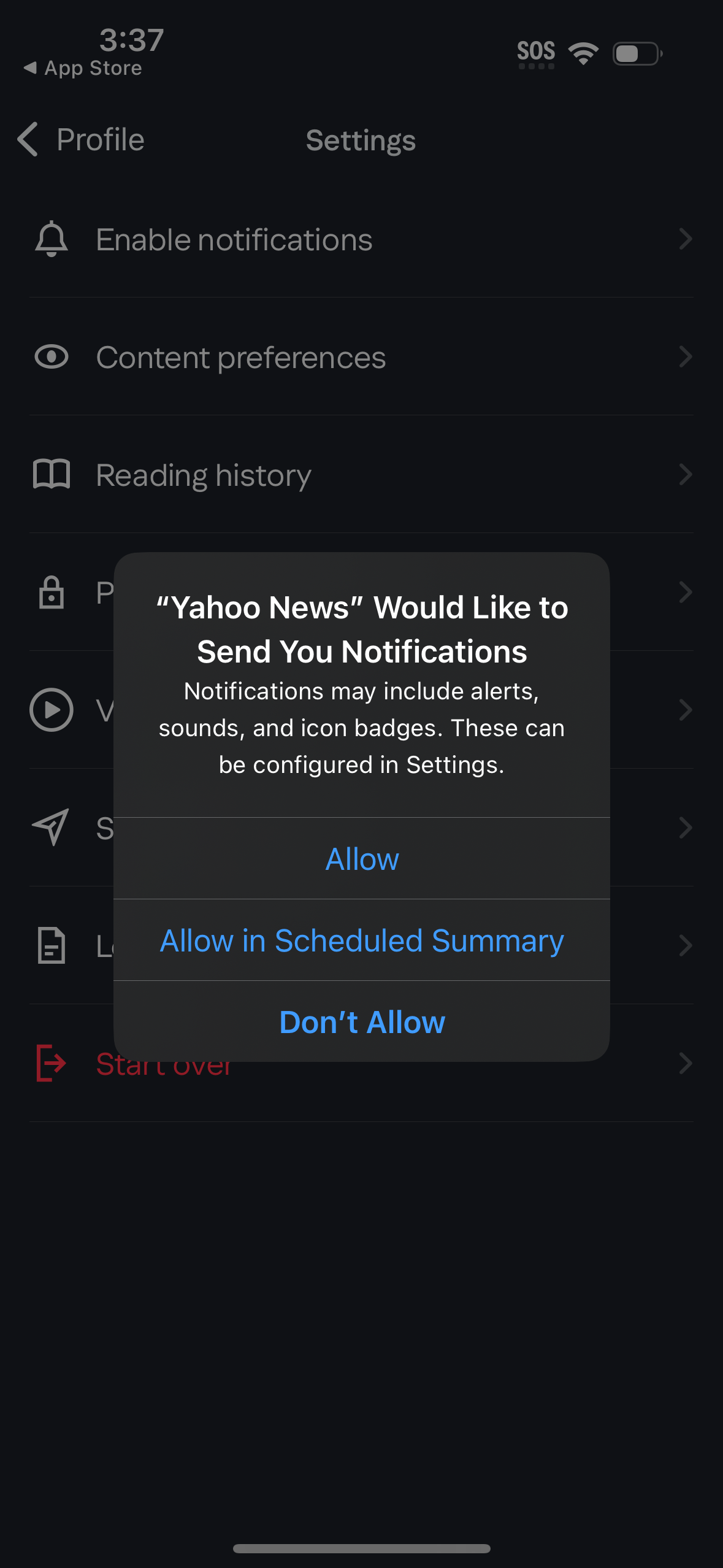Select Don't Allow in dialog
723x1568 pixels.
(362, 1022)
